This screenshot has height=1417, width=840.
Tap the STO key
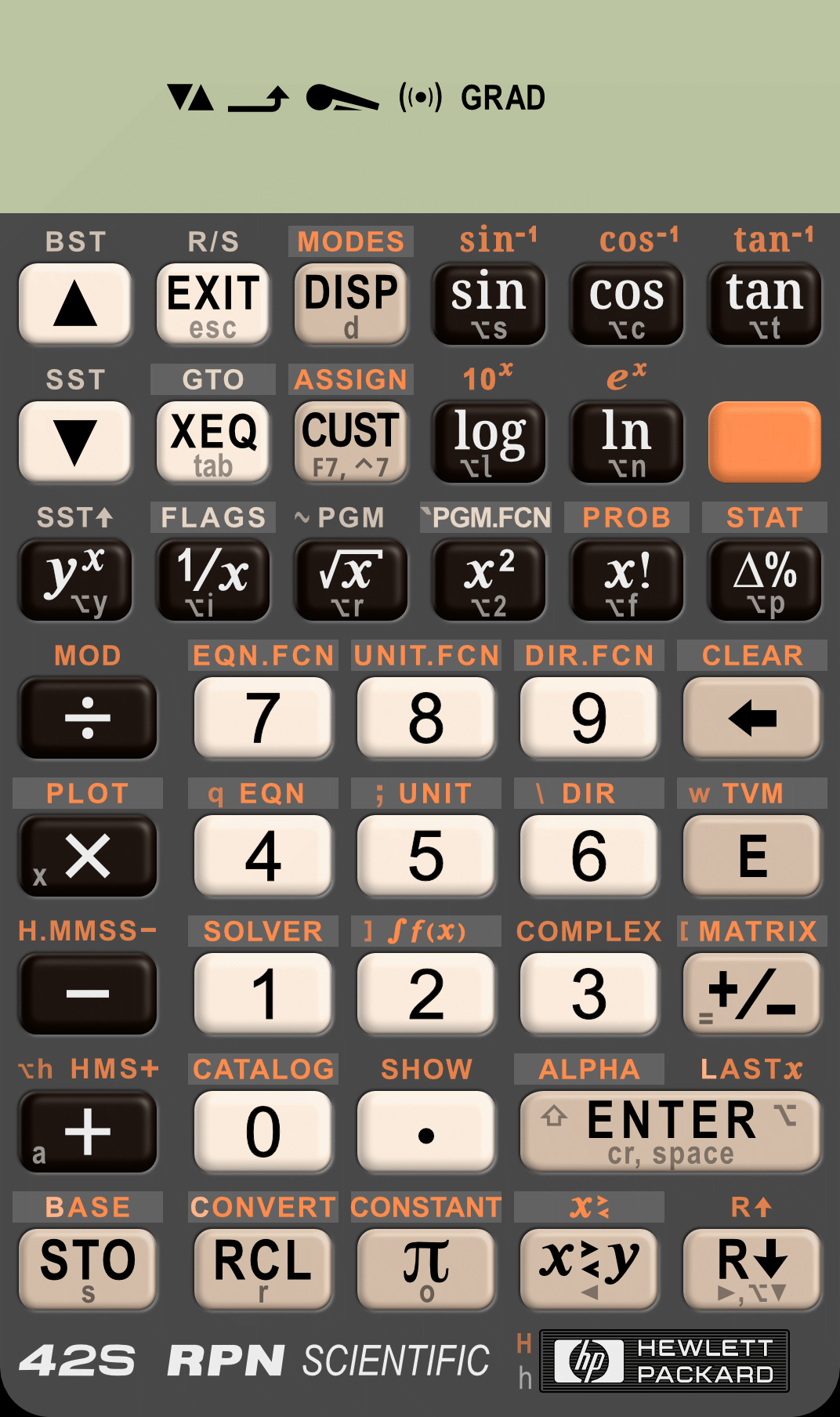coord(88,1270)
